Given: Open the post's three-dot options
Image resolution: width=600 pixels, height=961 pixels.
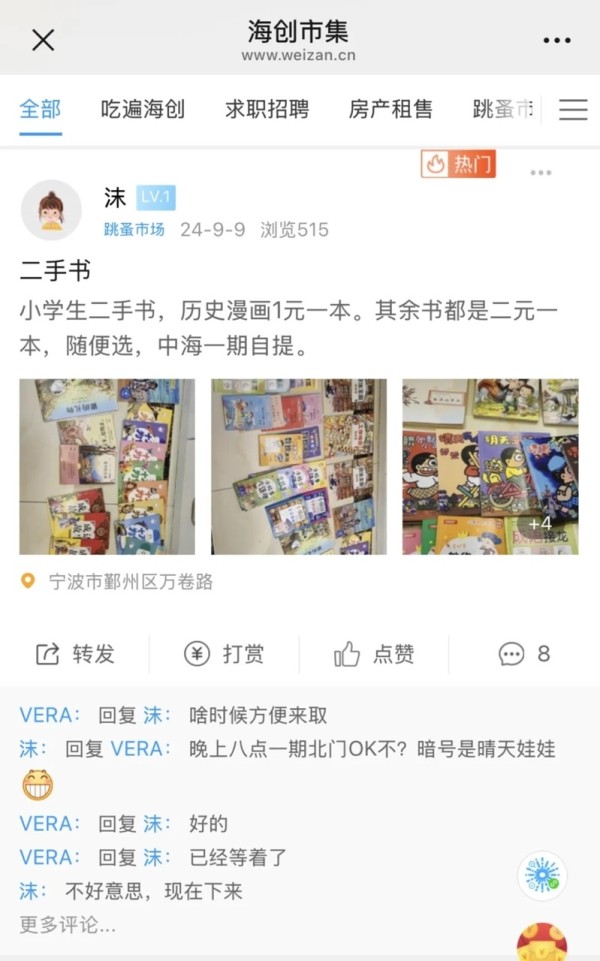Looking at the screenshot, I should click(x=541, y=173).
